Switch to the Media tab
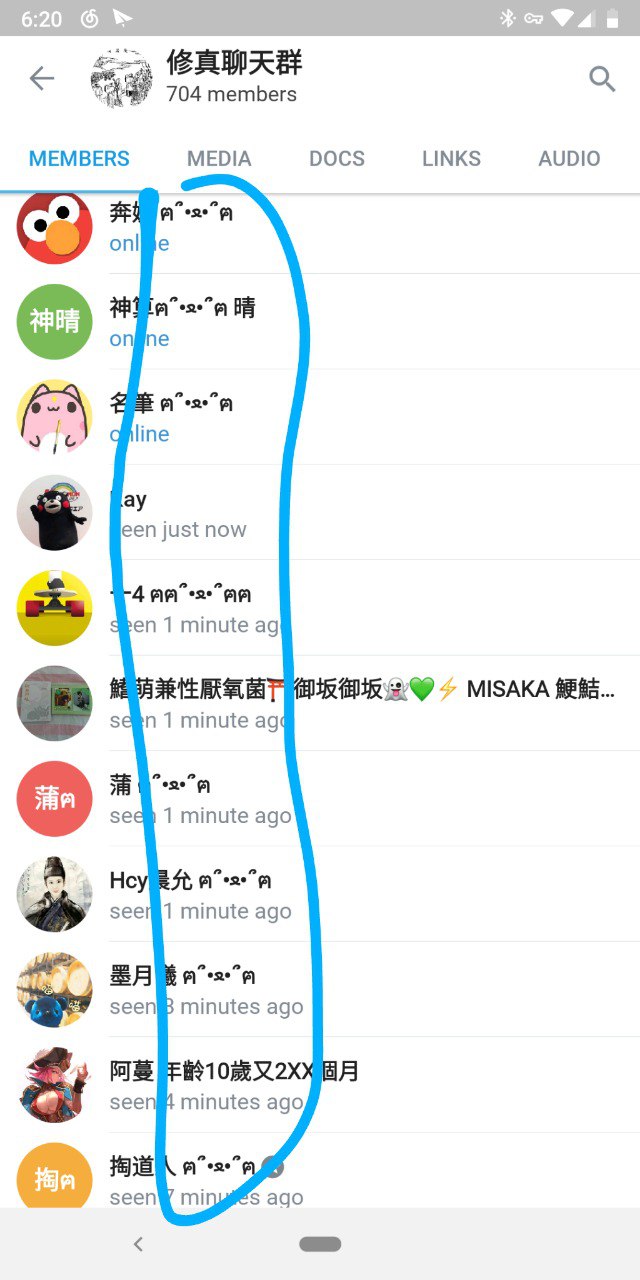 click(x=219, y=159)
